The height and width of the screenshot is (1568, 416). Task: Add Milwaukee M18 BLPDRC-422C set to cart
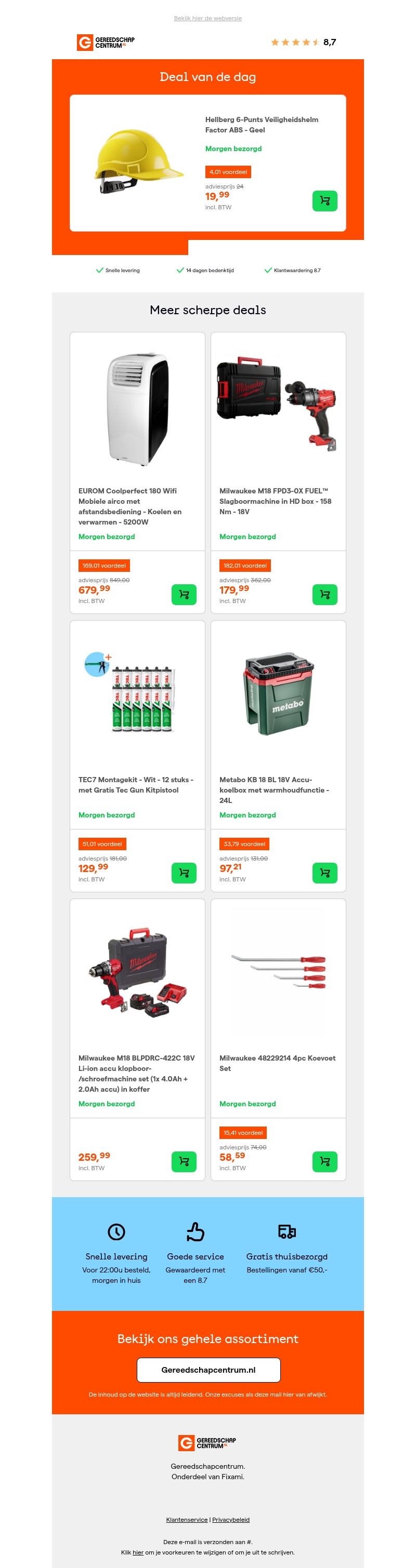click(x=184, y=1161)
